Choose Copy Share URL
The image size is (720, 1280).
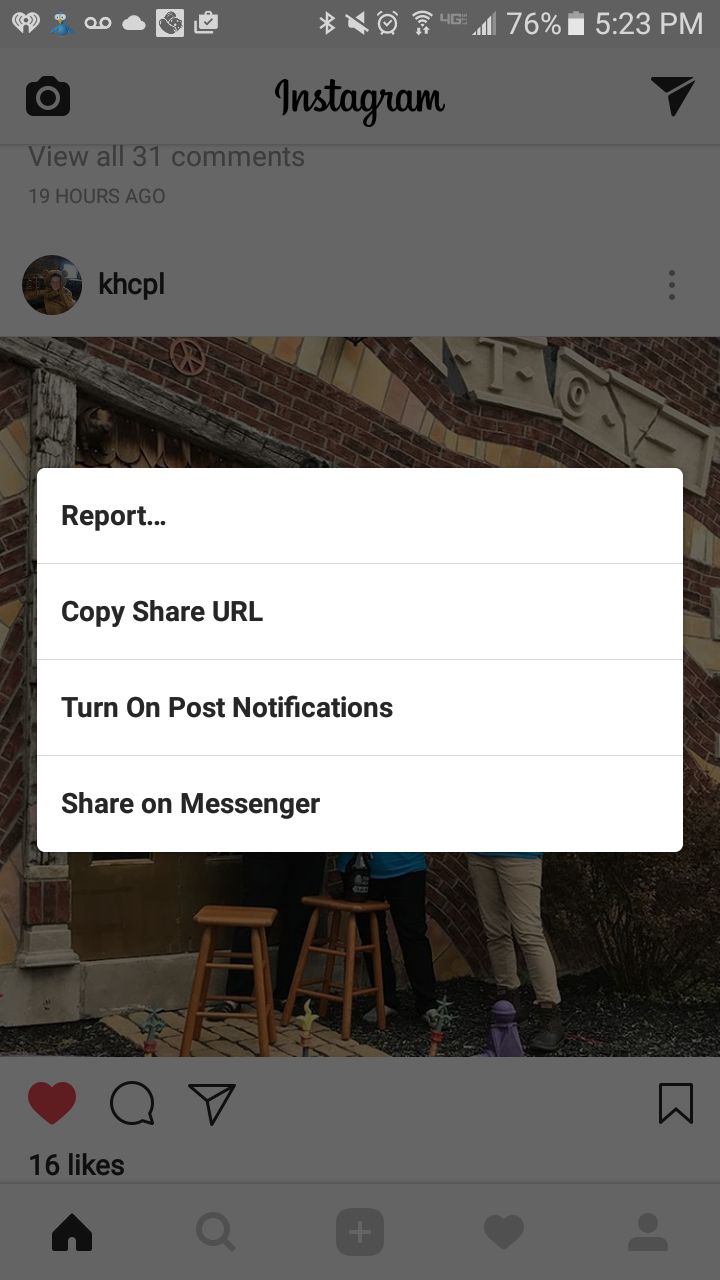pos(360,612)
